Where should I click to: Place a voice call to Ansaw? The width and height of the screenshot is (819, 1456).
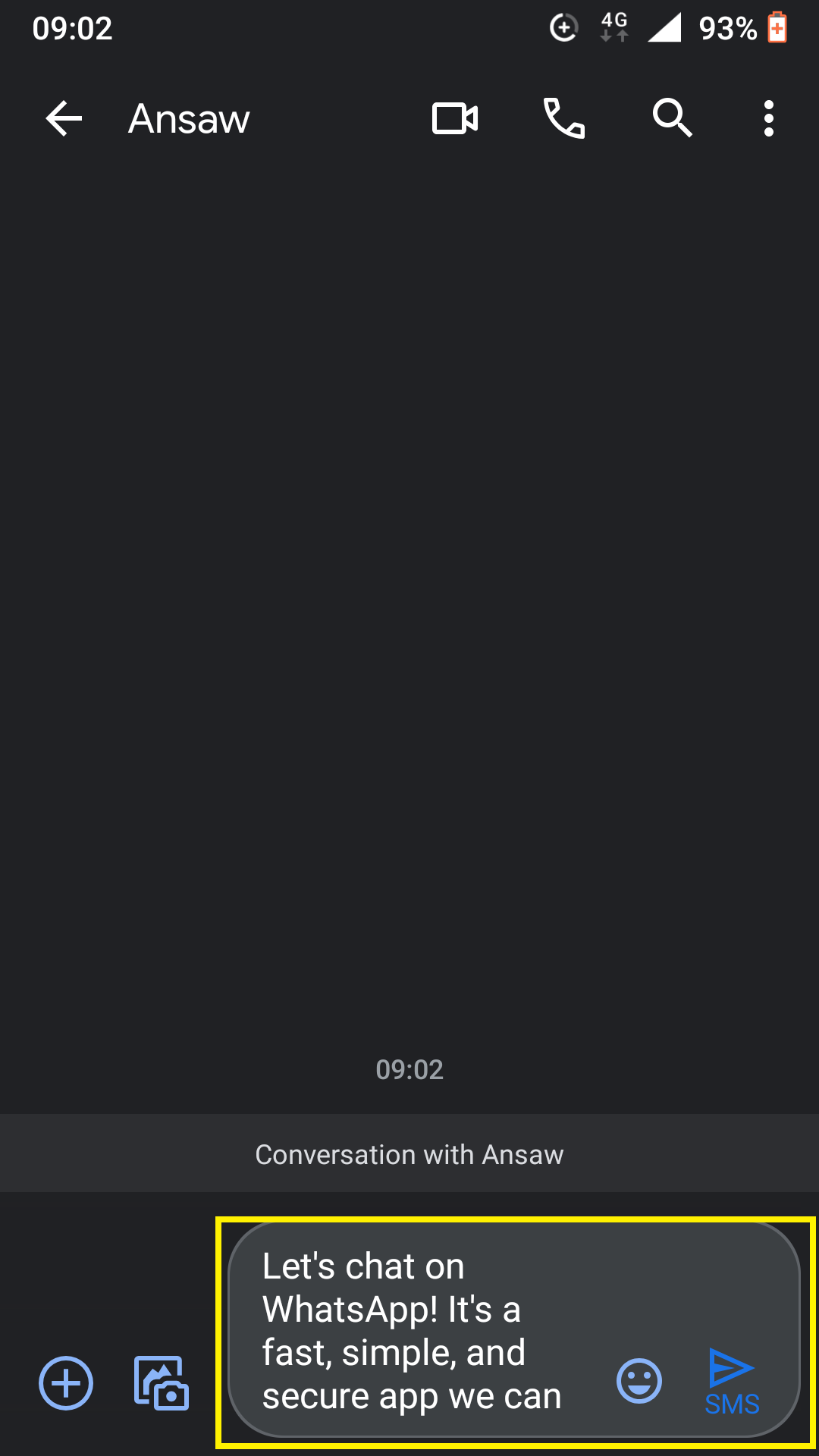click(x=564, y=119)
